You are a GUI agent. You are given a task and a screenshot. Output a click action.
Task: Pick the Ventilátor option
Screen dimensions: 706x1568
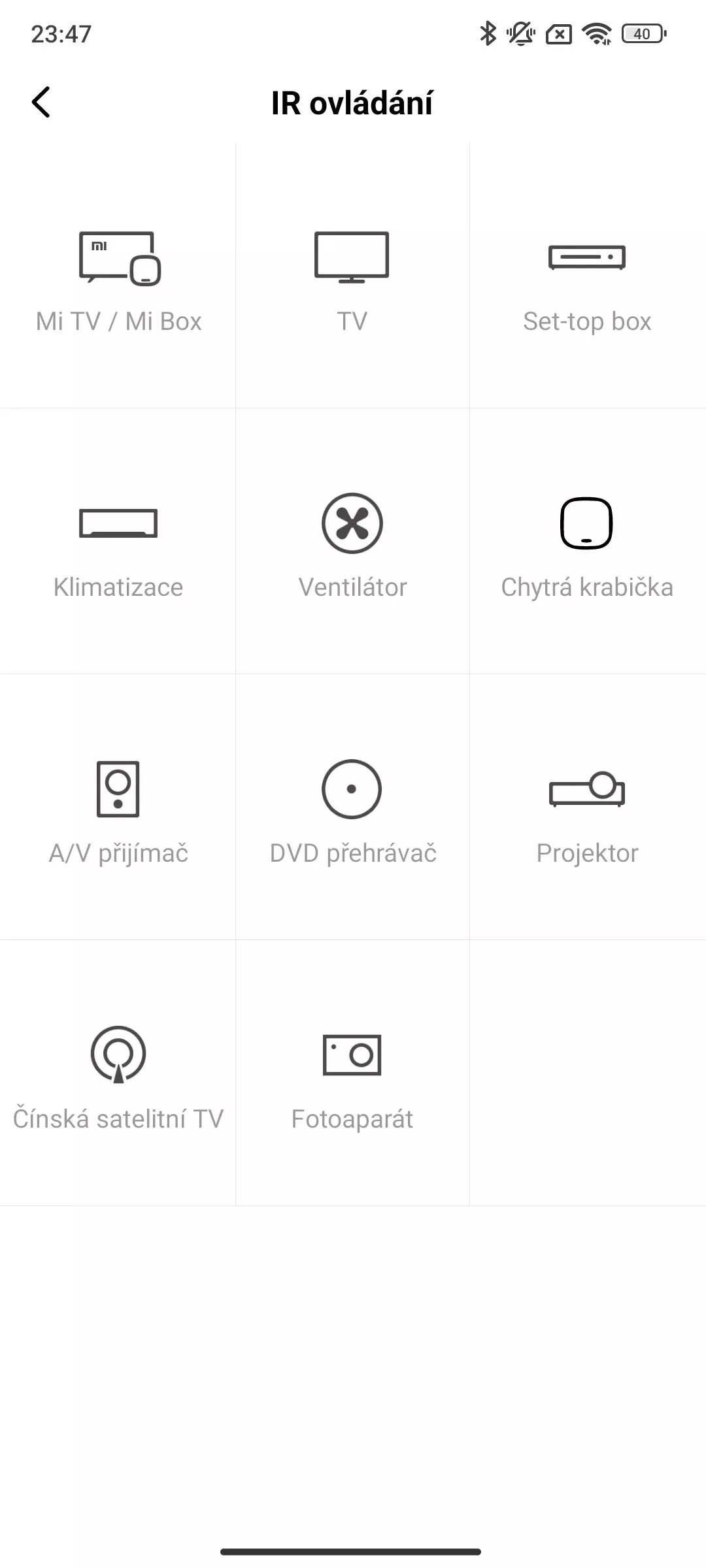click(352, 541)
